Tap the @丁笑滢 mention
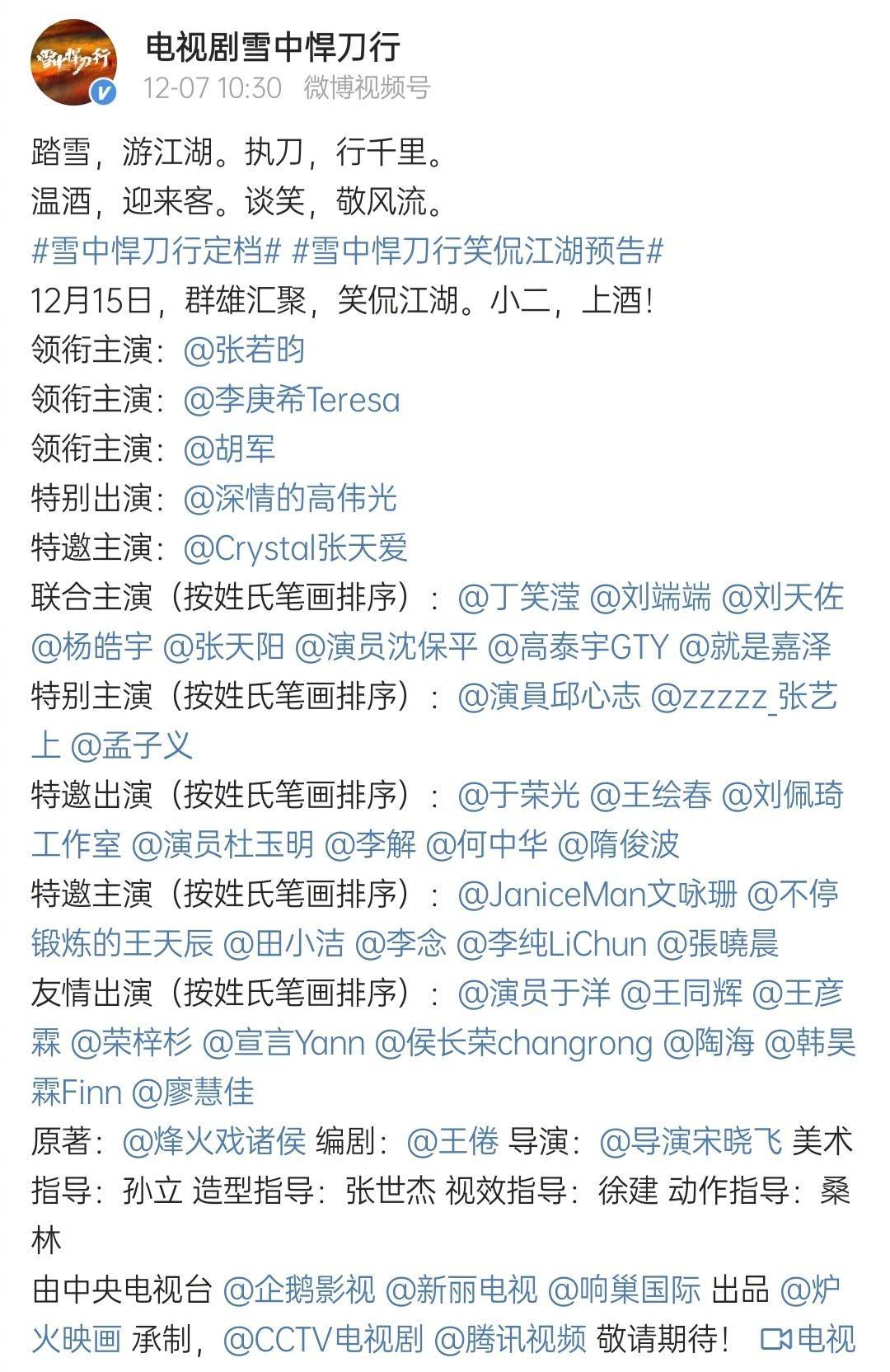Image resolution: width=890 pixels, height=1372 pixels. pos(518,598)
